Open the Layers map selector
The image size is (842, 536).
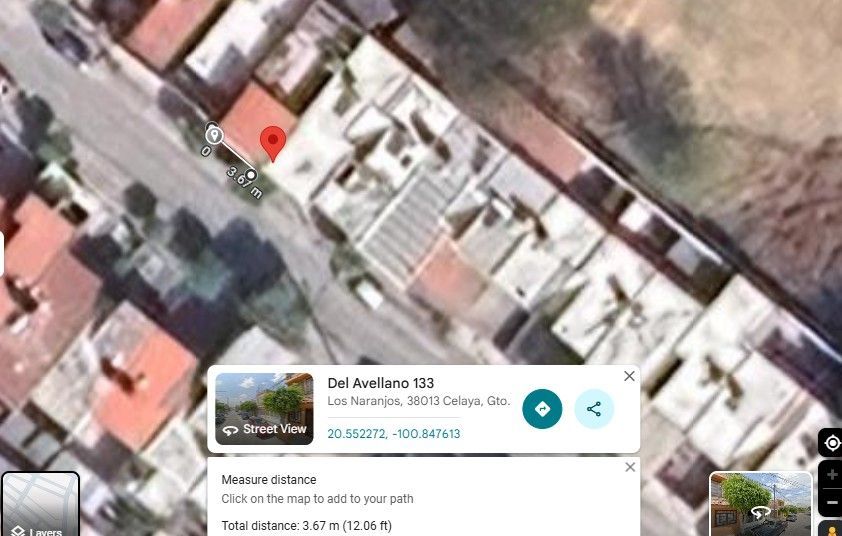pos(40,504)
